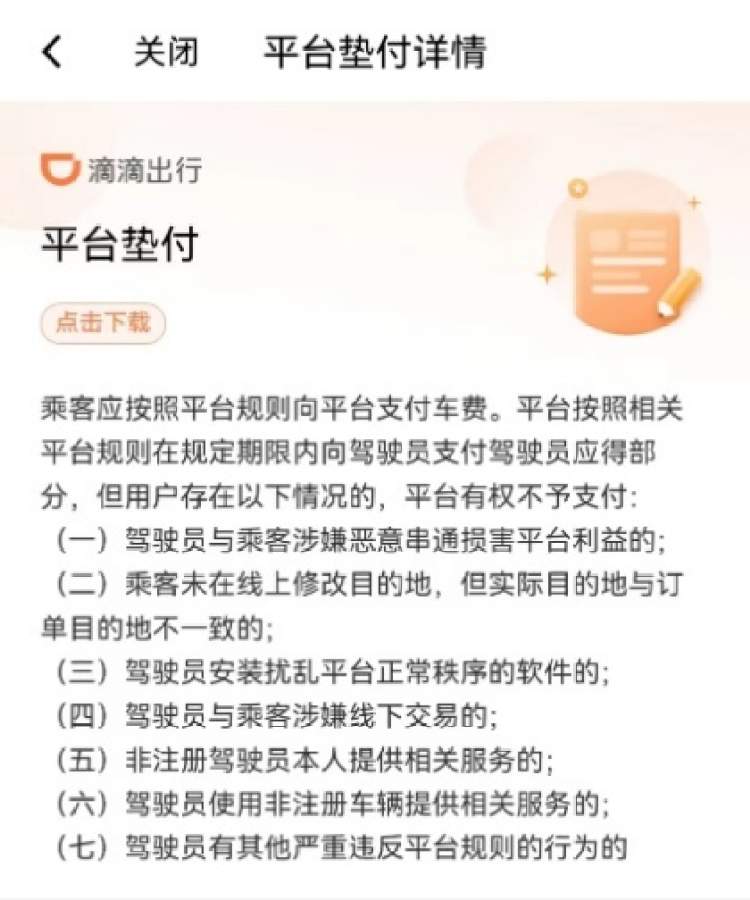Close the page with 关闭
The image size is (750, 900).
coord(166,52)
